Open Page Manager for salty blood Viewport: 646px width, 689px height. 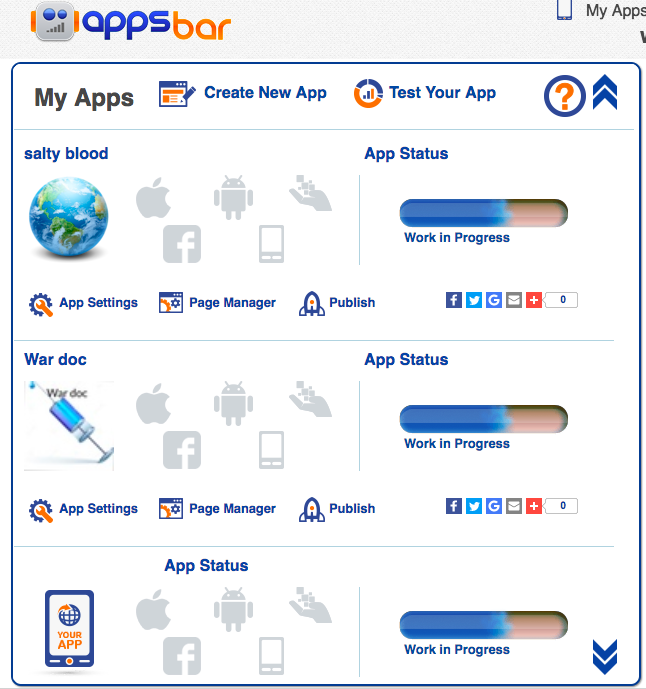point(218,303)
